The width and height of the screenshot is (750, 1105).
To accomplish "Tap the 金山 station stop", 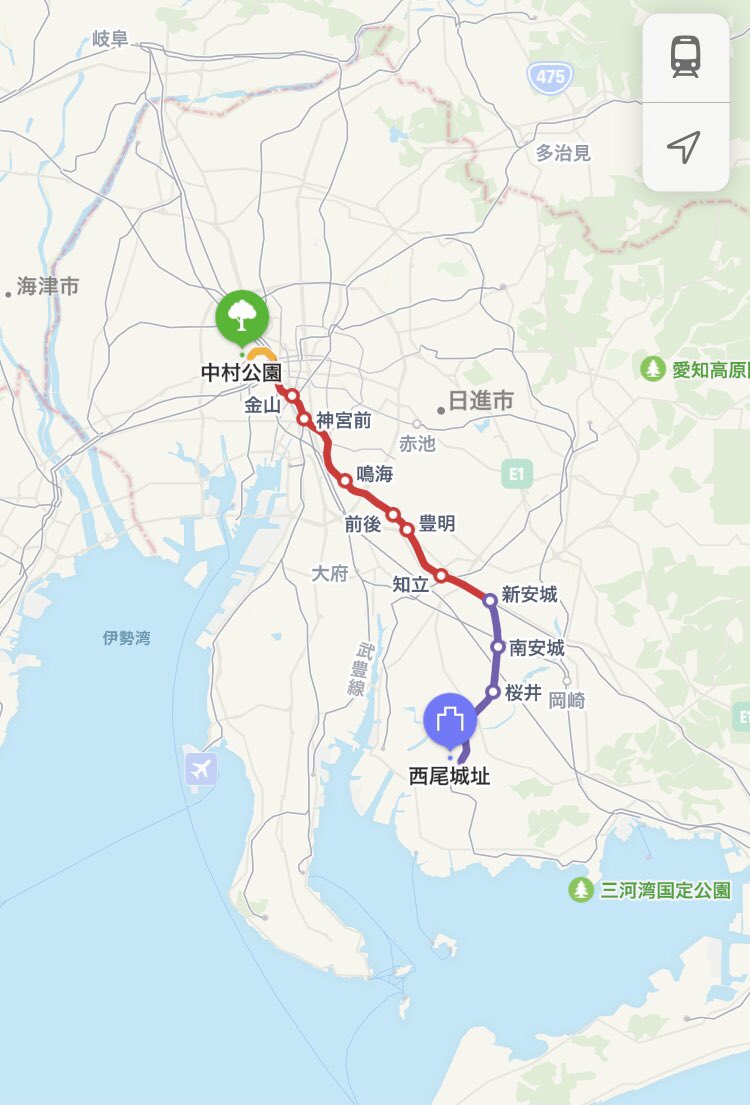I will [292, 396].
